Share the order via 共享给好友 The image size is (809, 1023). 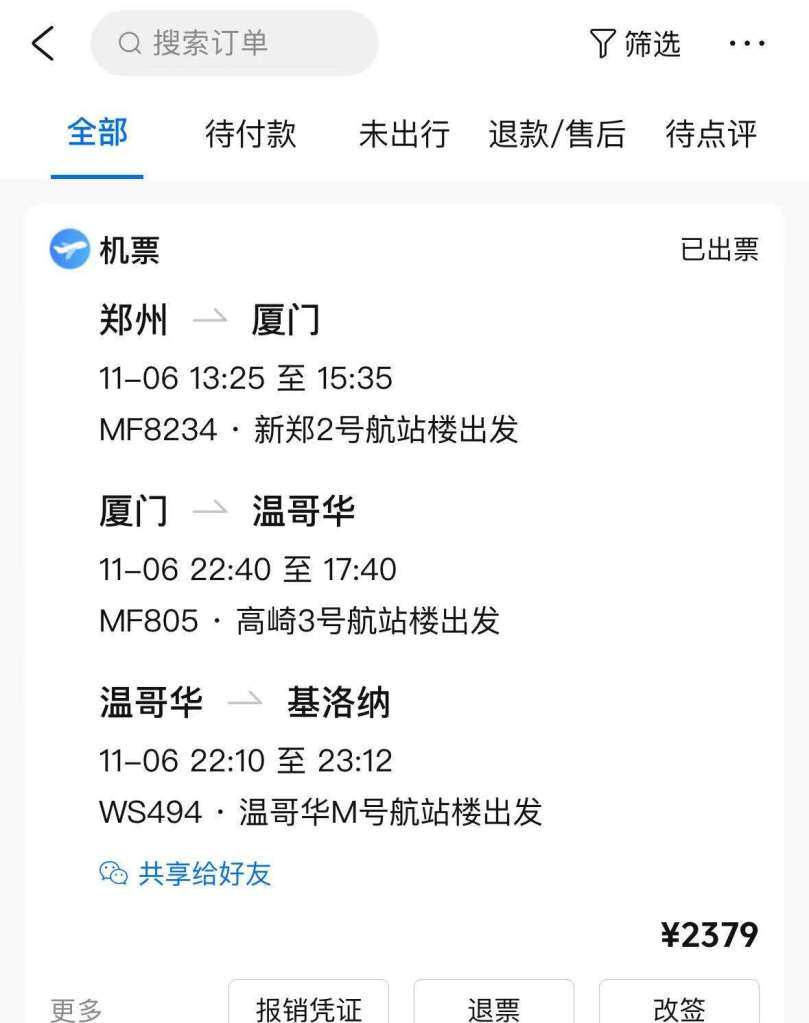tap(186, 873)
